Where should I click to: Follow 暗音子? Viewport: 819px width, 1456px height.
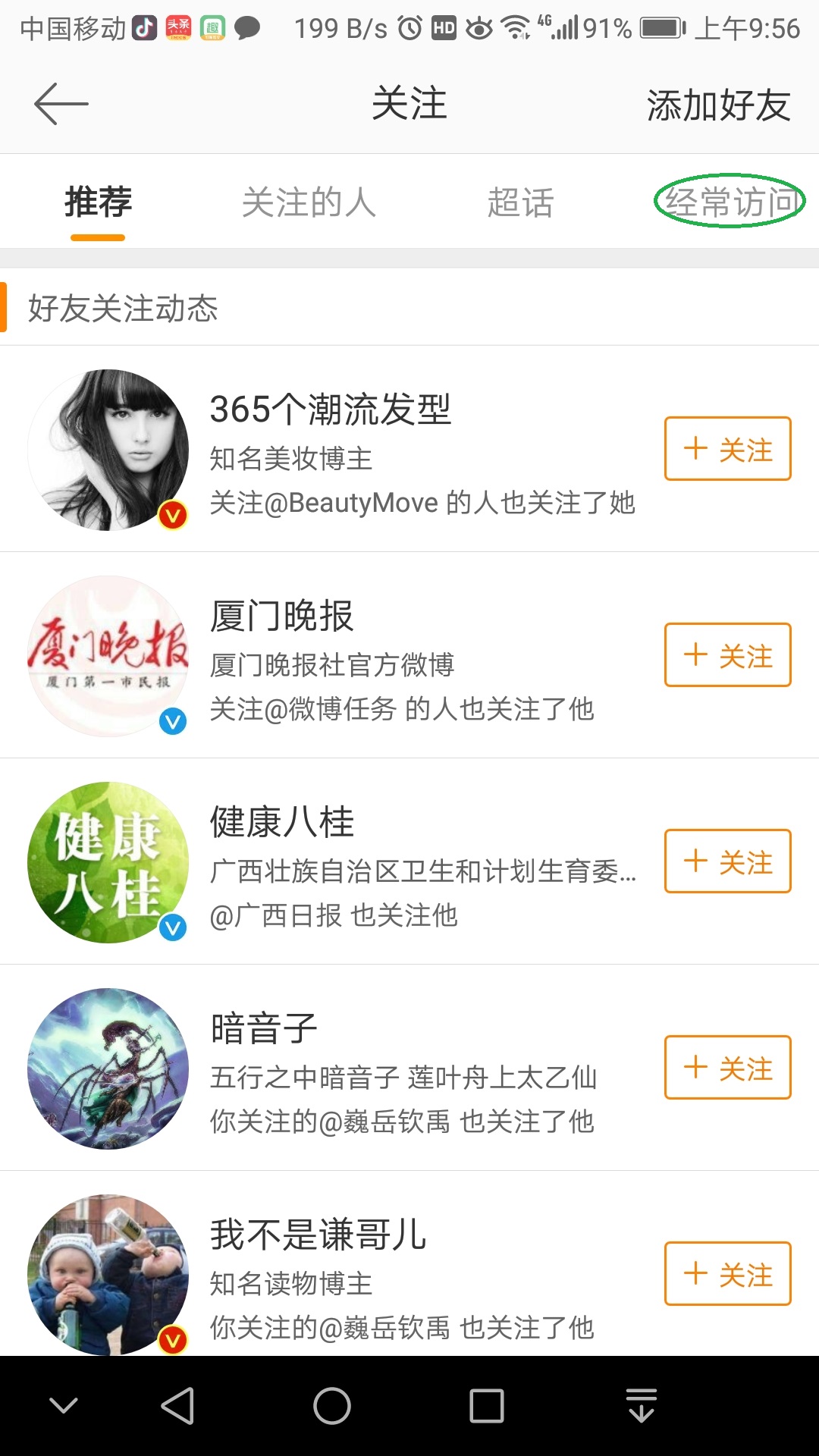(727, 1067)
